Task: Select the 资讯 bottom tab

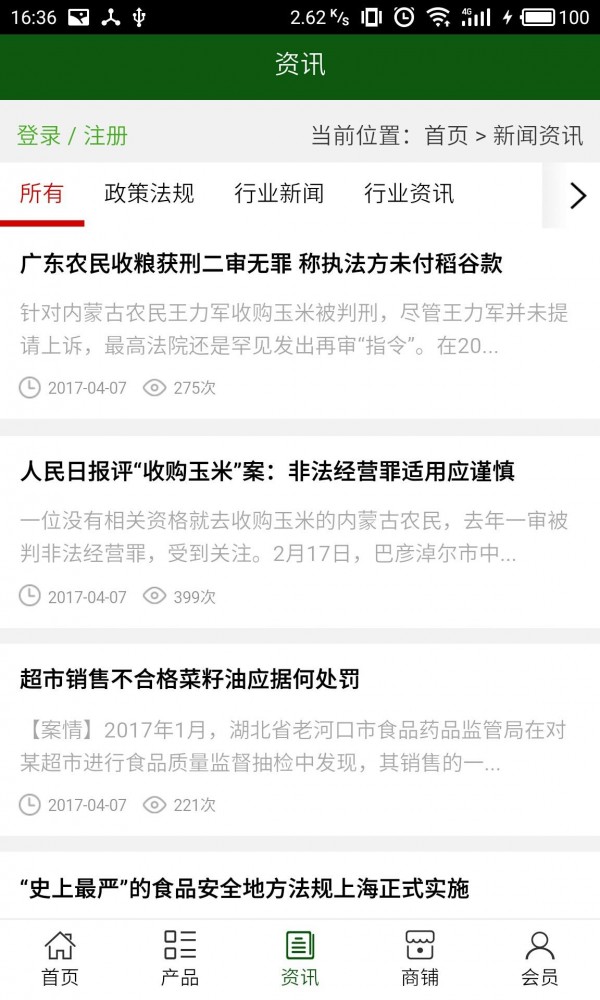Action: tap(300, 958)
